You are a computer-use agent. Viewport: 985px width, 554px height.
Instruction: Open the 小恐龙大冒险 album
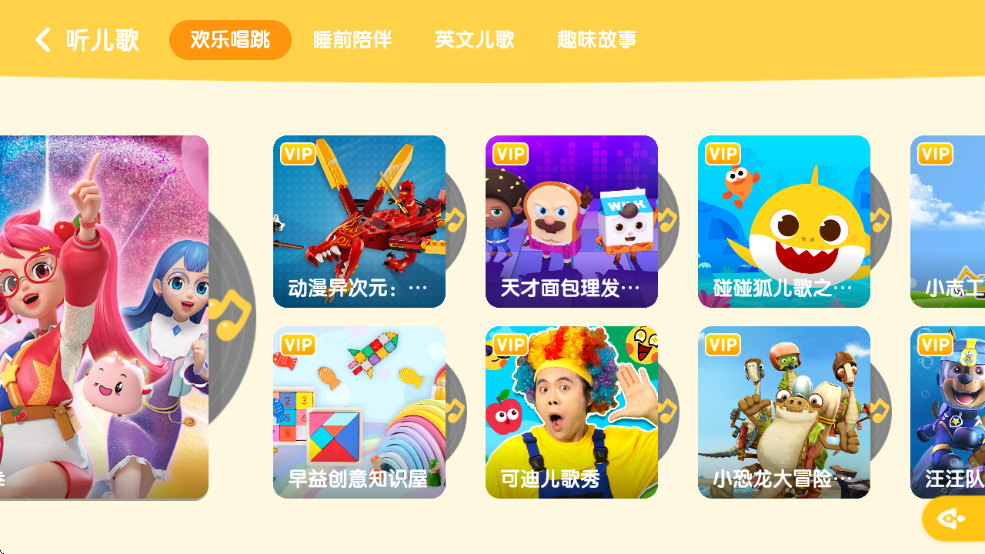tap(783, 412)
